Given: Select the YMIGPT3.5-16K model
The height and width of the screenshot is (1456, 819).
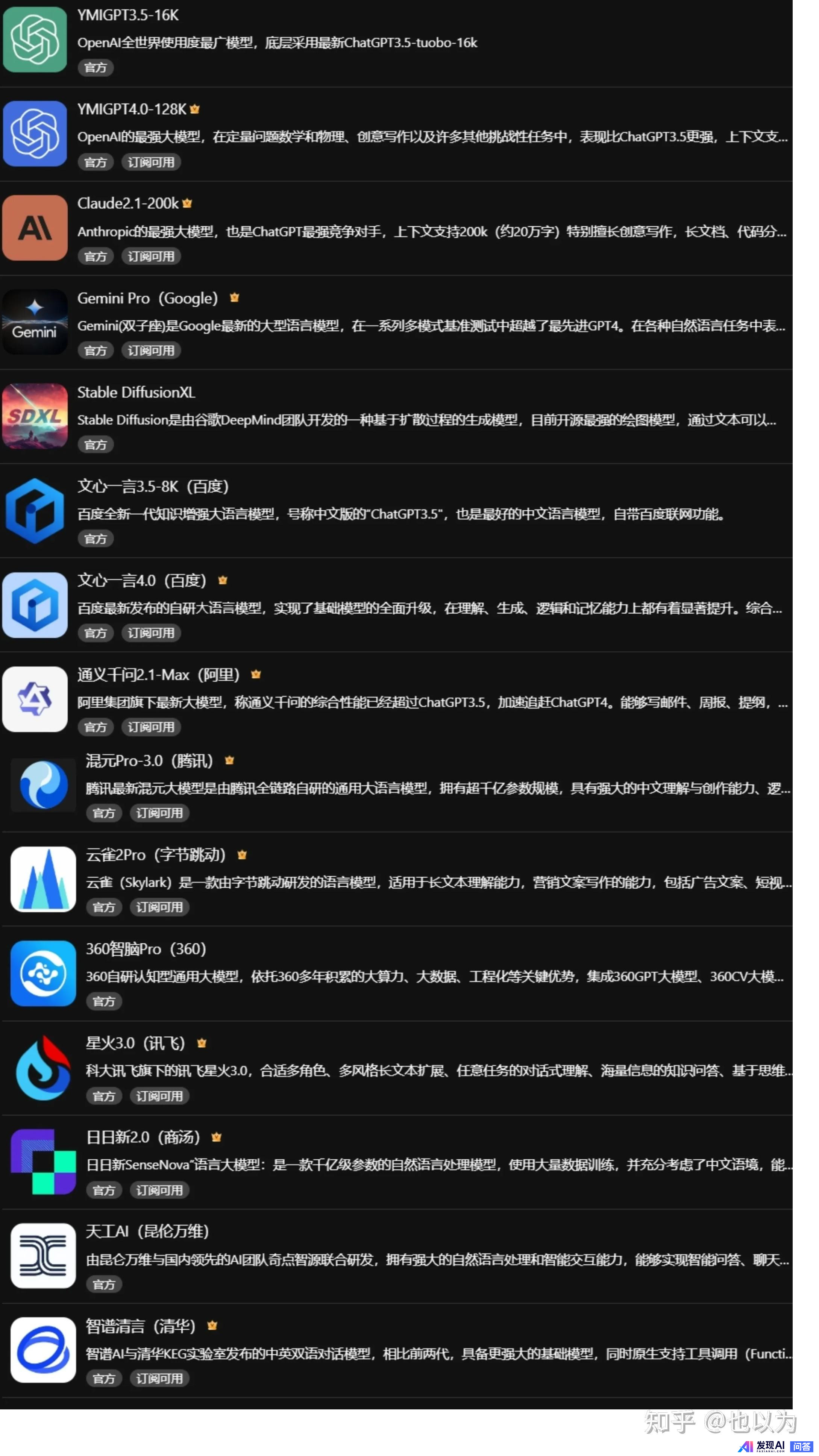Looking at the screenshot, I should coord(128,16).
